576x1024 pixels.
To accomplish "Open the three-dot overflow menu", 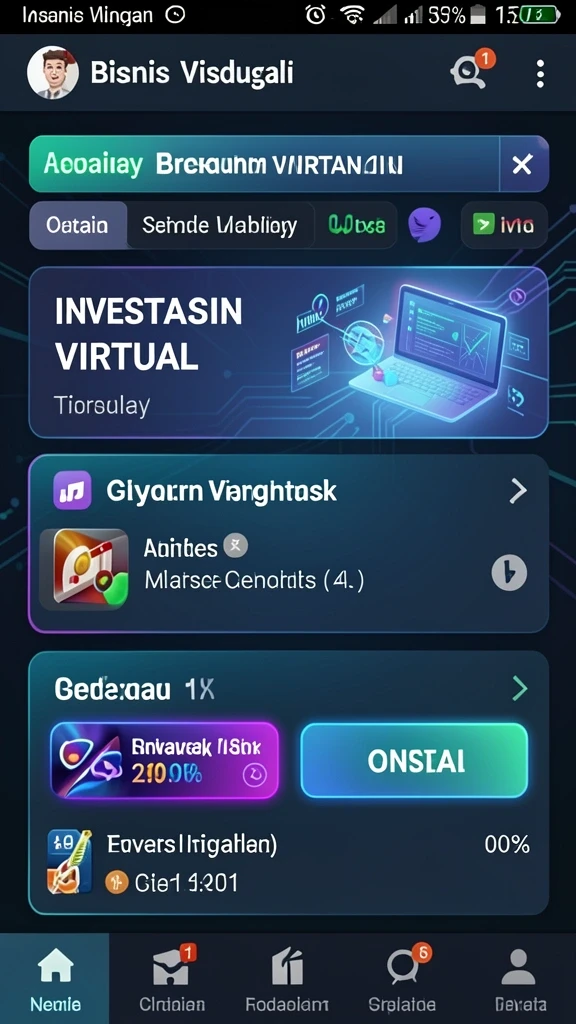I will (539, 74).
